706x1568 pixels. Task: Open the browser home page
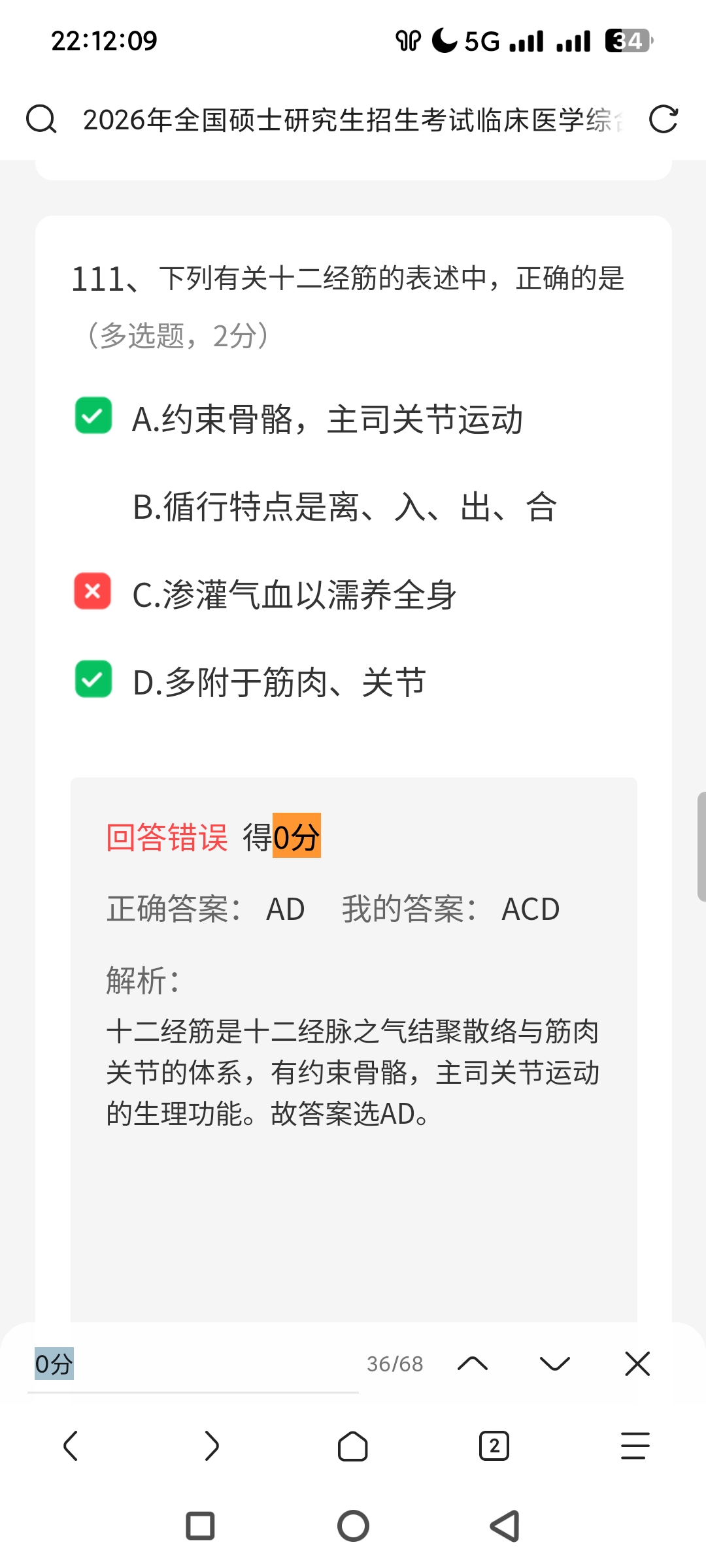tap(353, 1445)
